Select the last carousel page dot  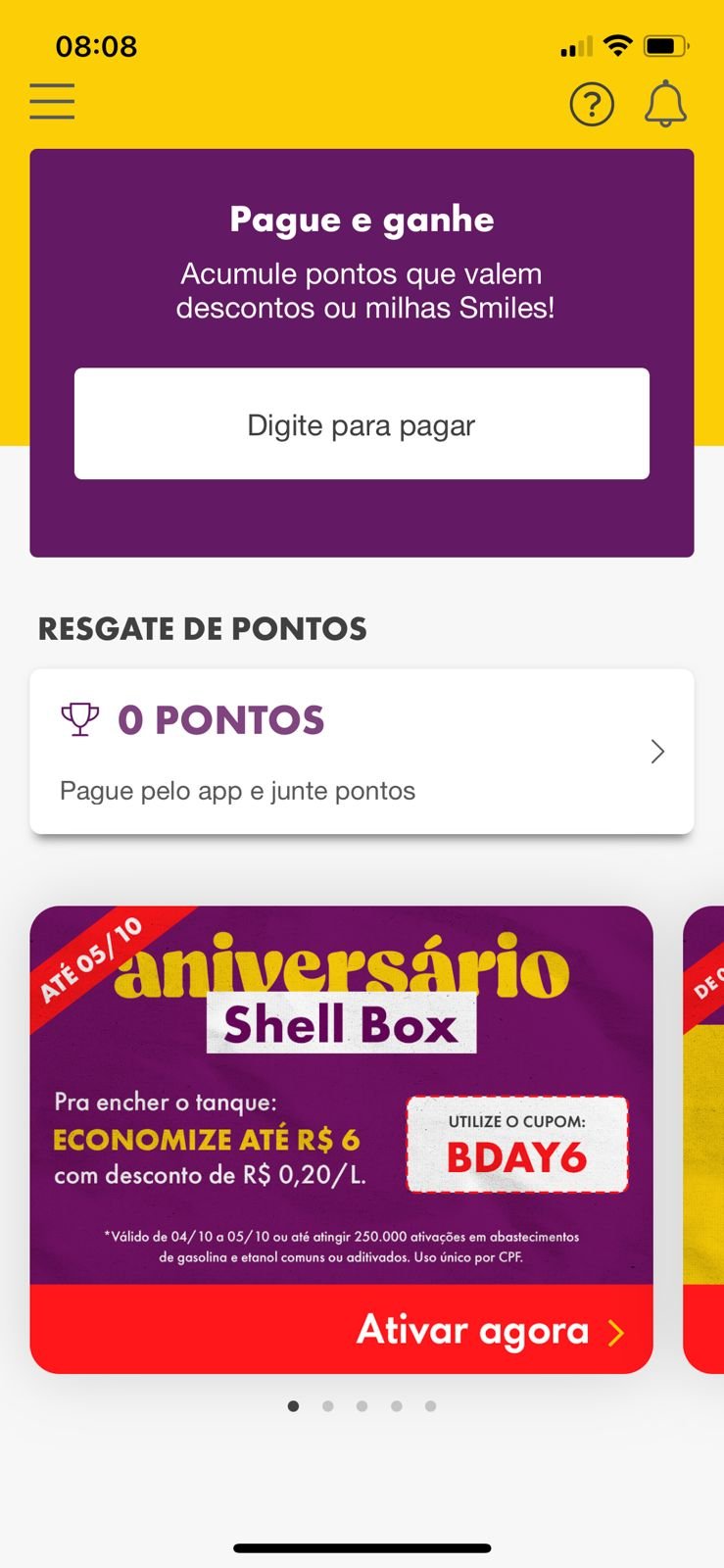coord(430,1406)
